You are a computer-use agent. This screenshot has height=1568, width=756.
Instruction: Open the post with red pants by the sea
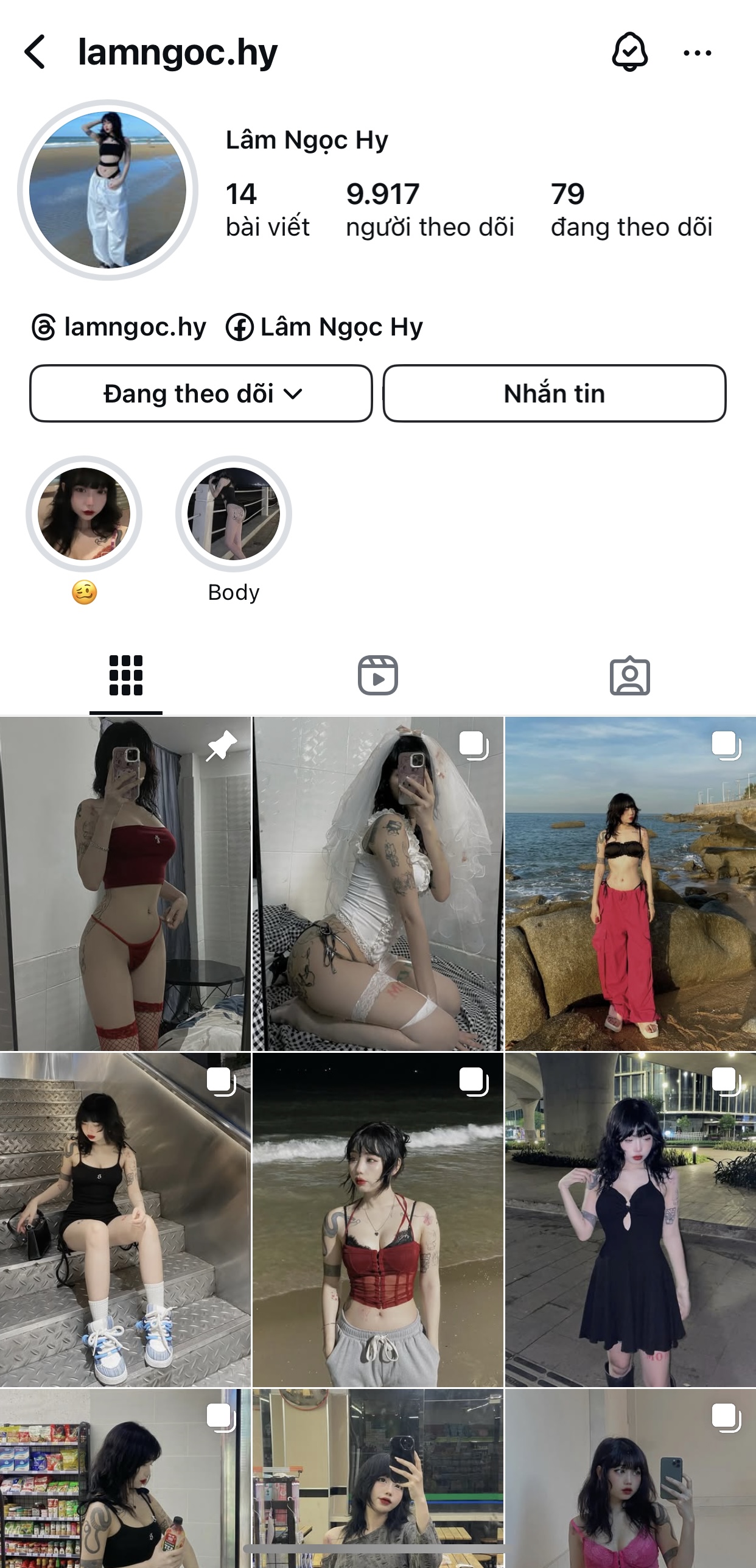(631, 884)
